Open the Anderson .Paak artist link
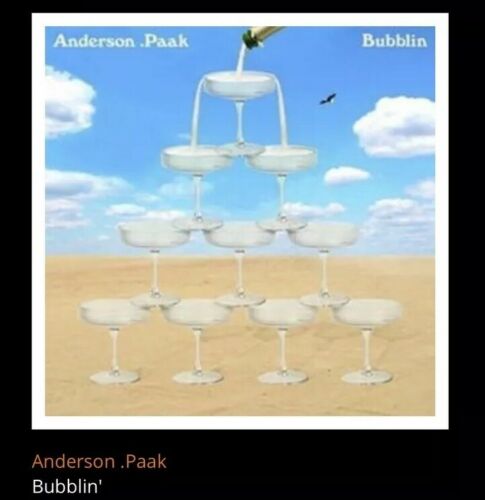 [99, 462]
